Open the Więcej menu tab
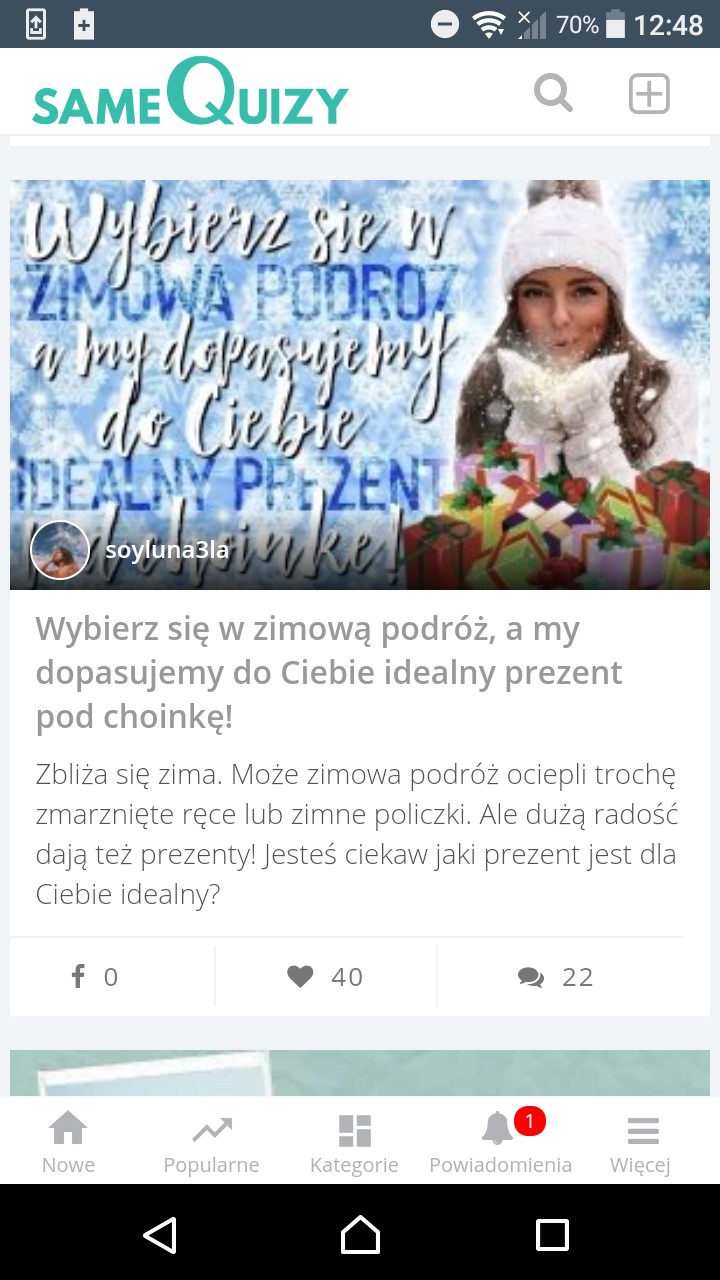 640,1143
